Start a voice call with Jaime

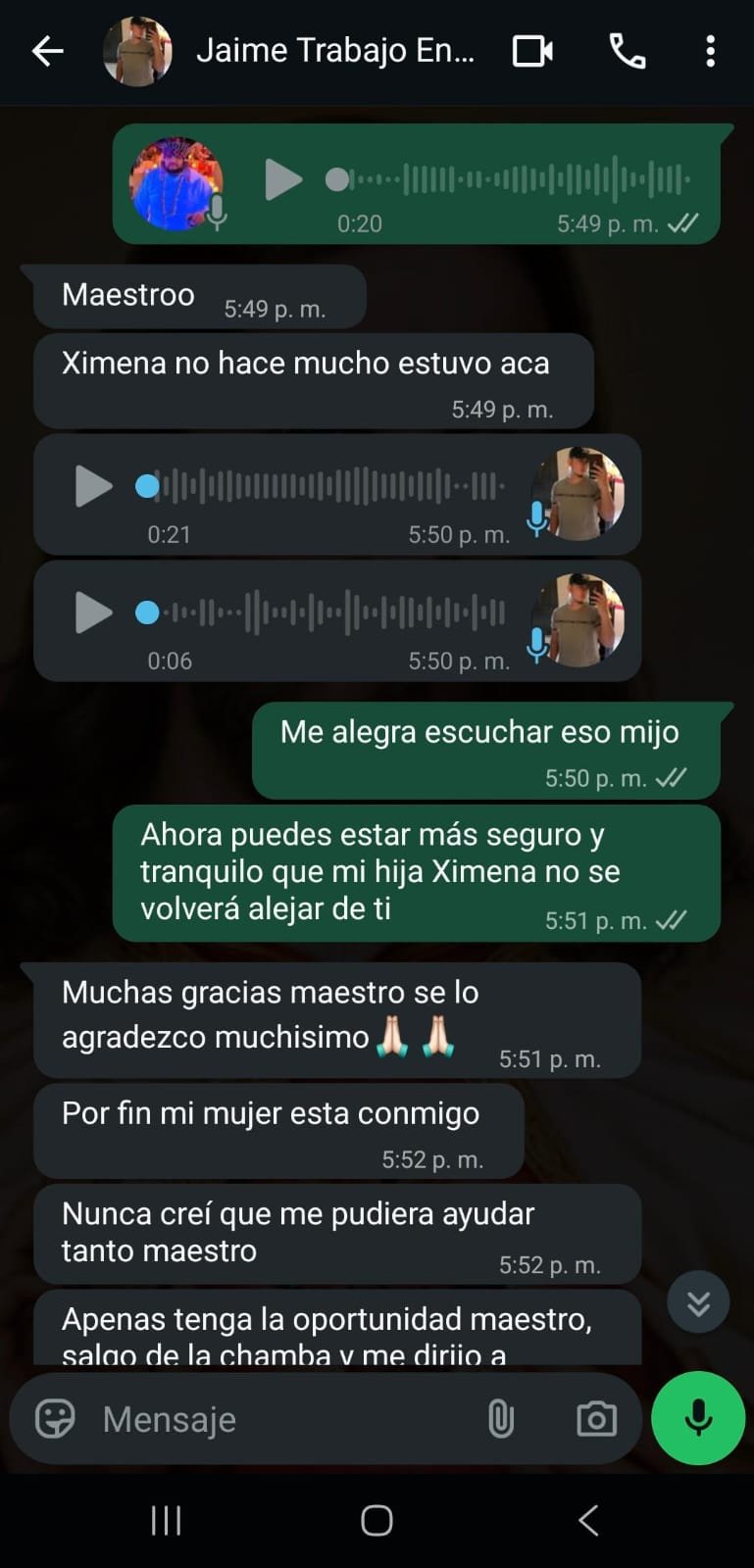click(x=628, y=51)
